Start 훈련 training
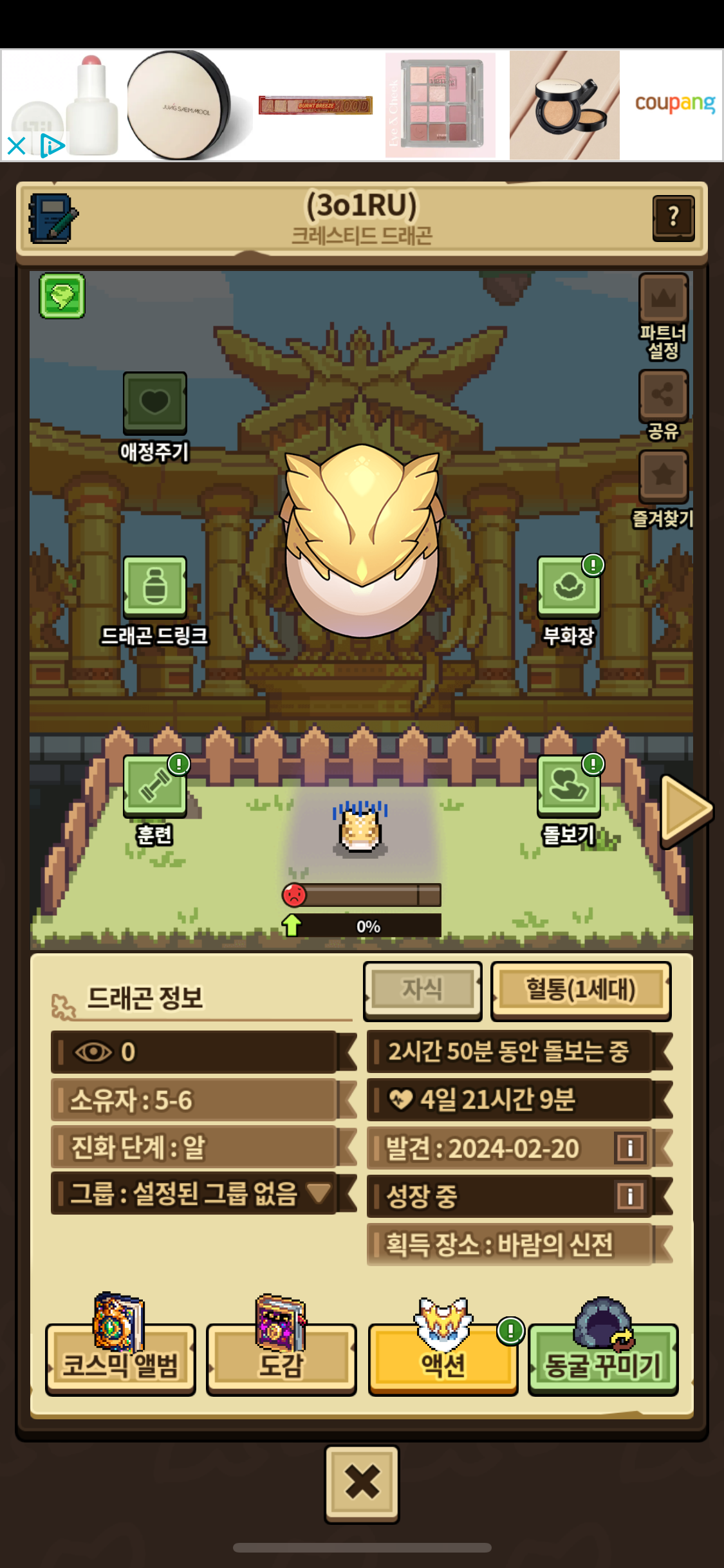Screen dimensions: 724x1568 tap(154, 787)
